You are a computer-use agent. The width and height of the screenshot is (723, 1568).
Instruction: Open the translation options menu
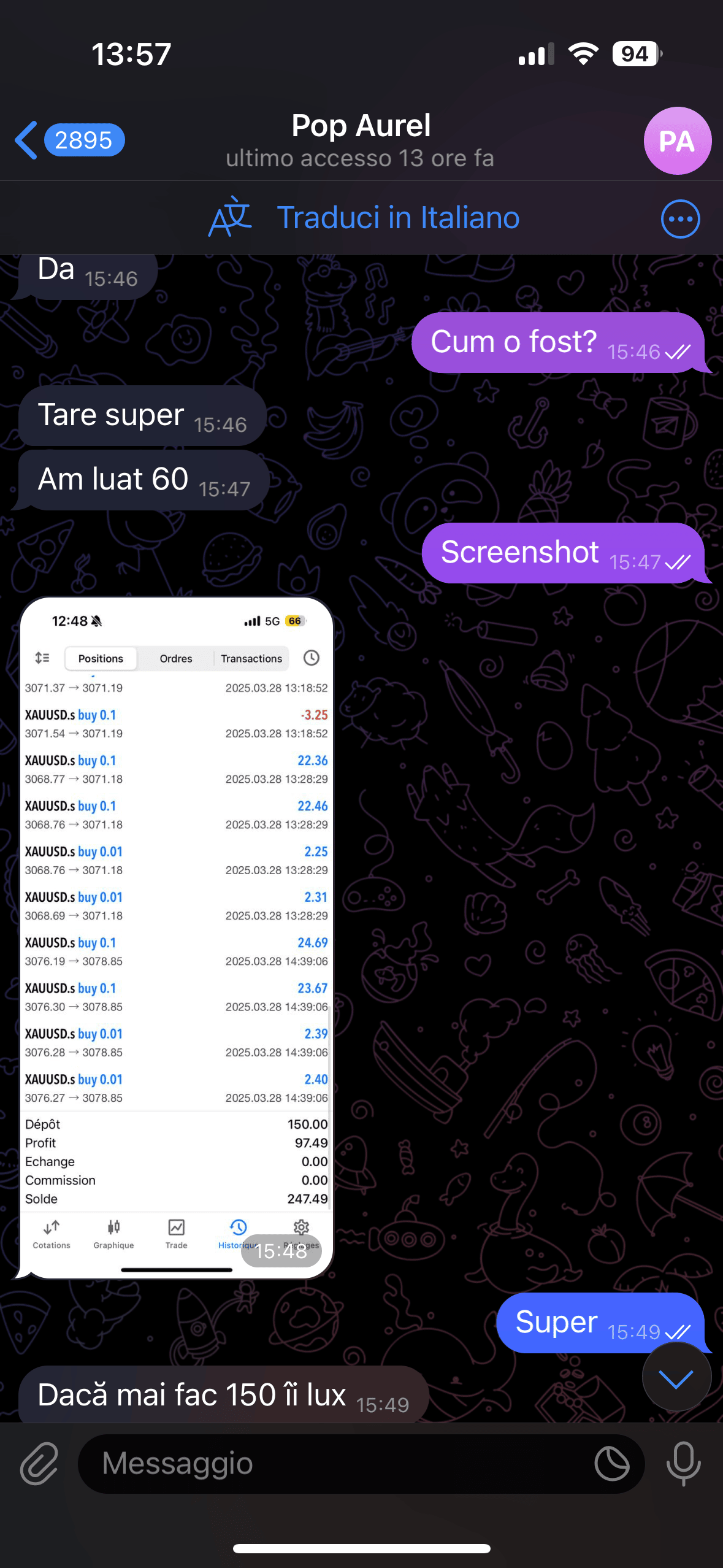point(679,219)
